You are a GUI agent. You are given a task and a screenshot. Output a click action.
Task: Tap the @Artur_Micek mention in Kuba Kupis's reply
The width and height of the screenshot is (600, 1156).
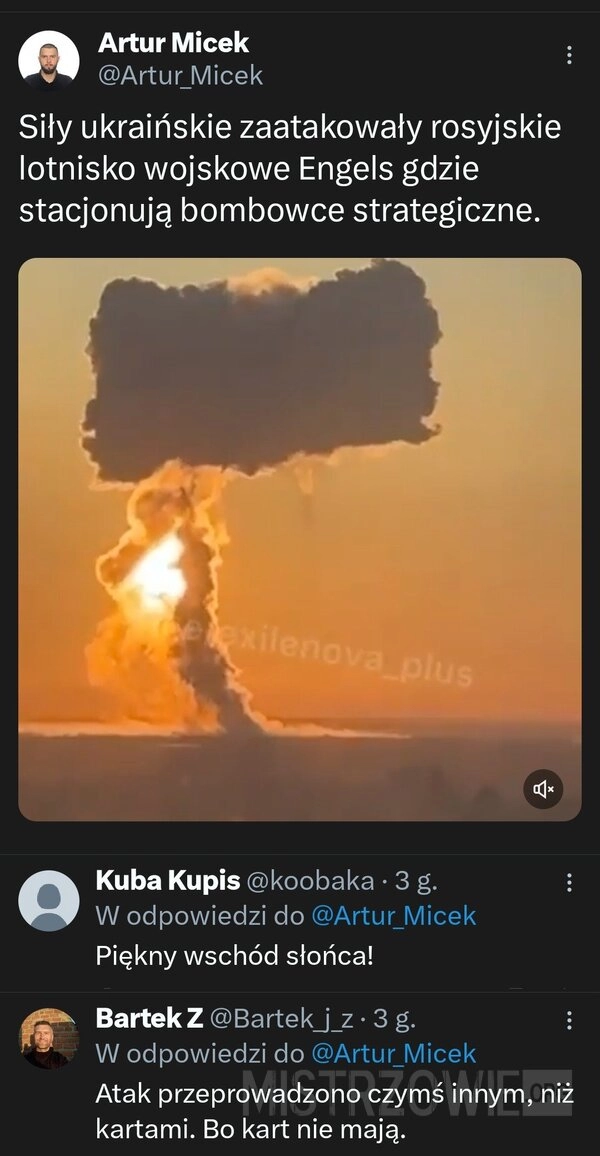[394, 916]
